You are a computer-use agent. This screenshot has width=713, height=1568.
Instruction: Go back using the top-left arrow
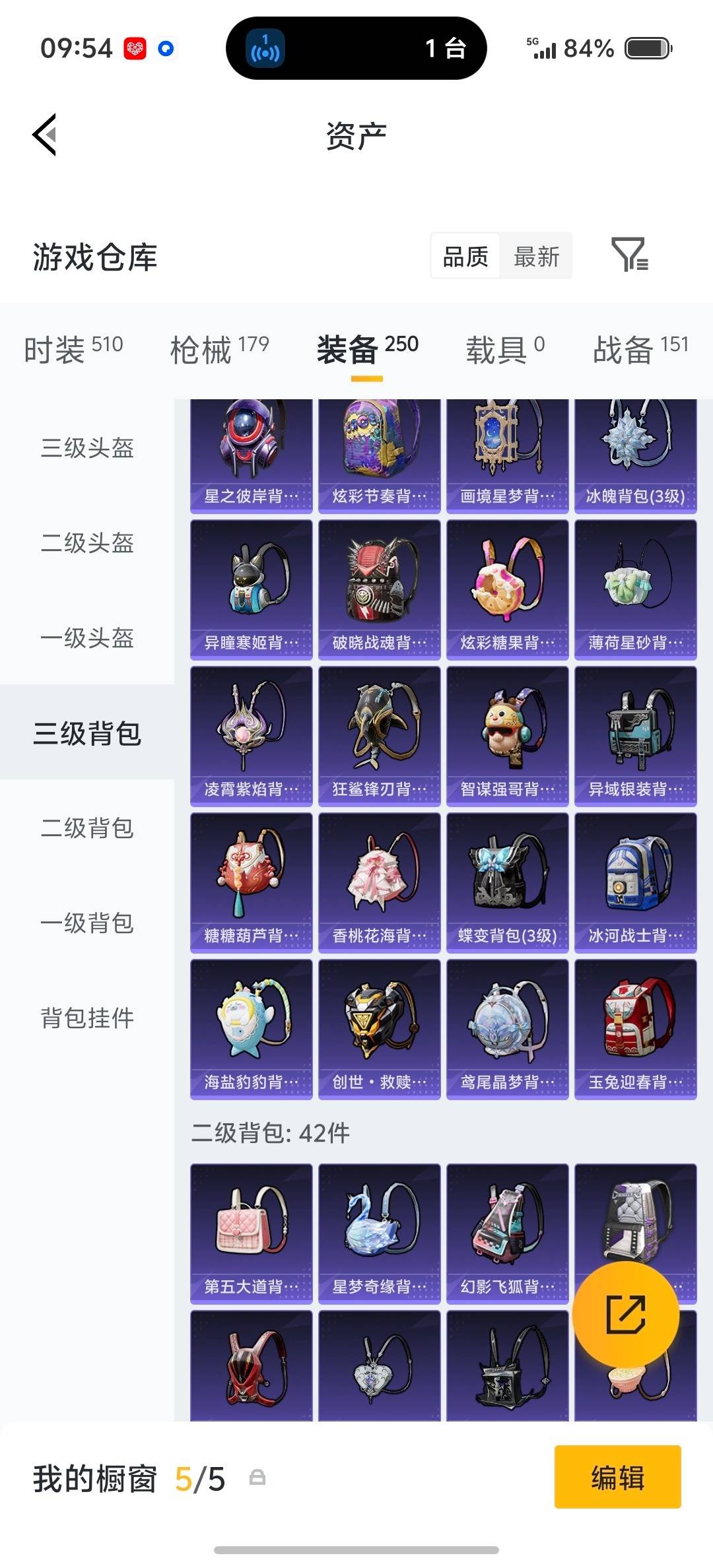pyautogui.click(x=45, y=135)
